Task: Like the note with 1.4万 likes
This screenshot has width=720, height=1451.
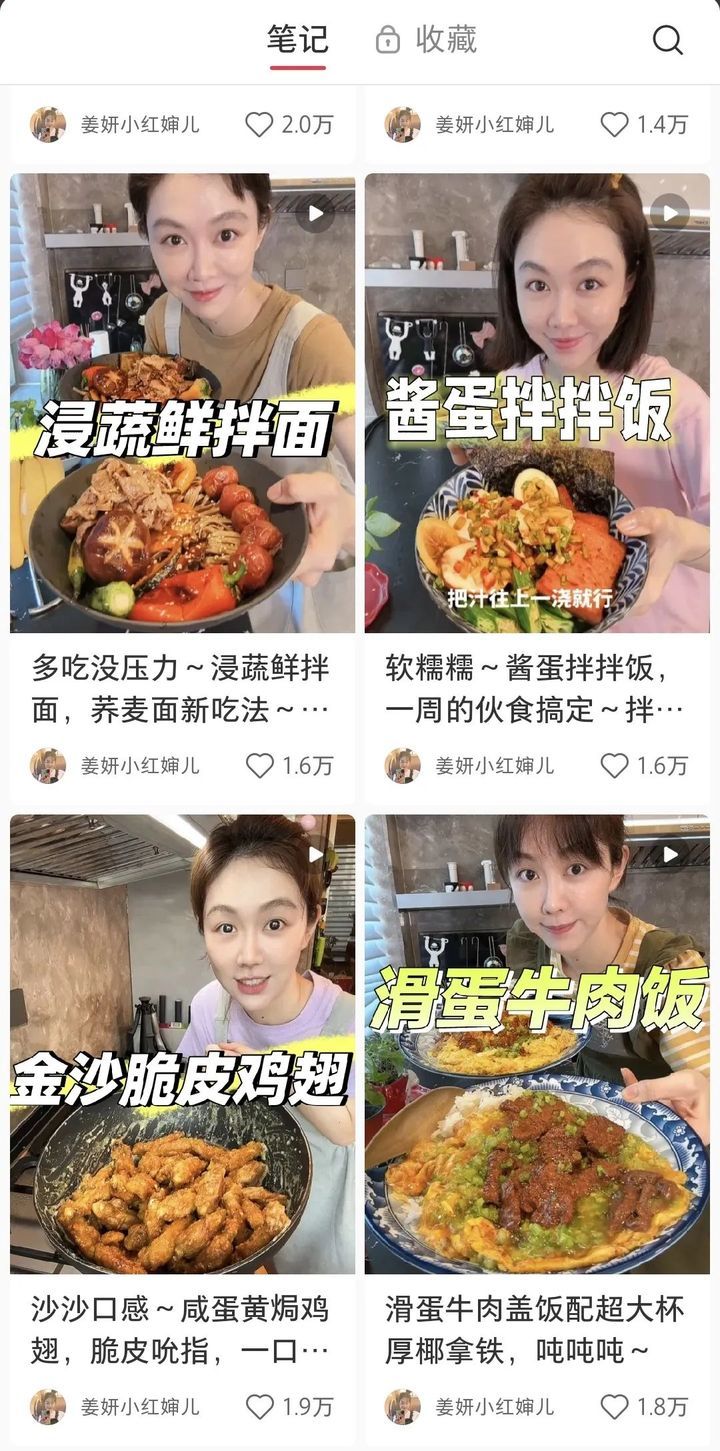Action: coord(615,125)
